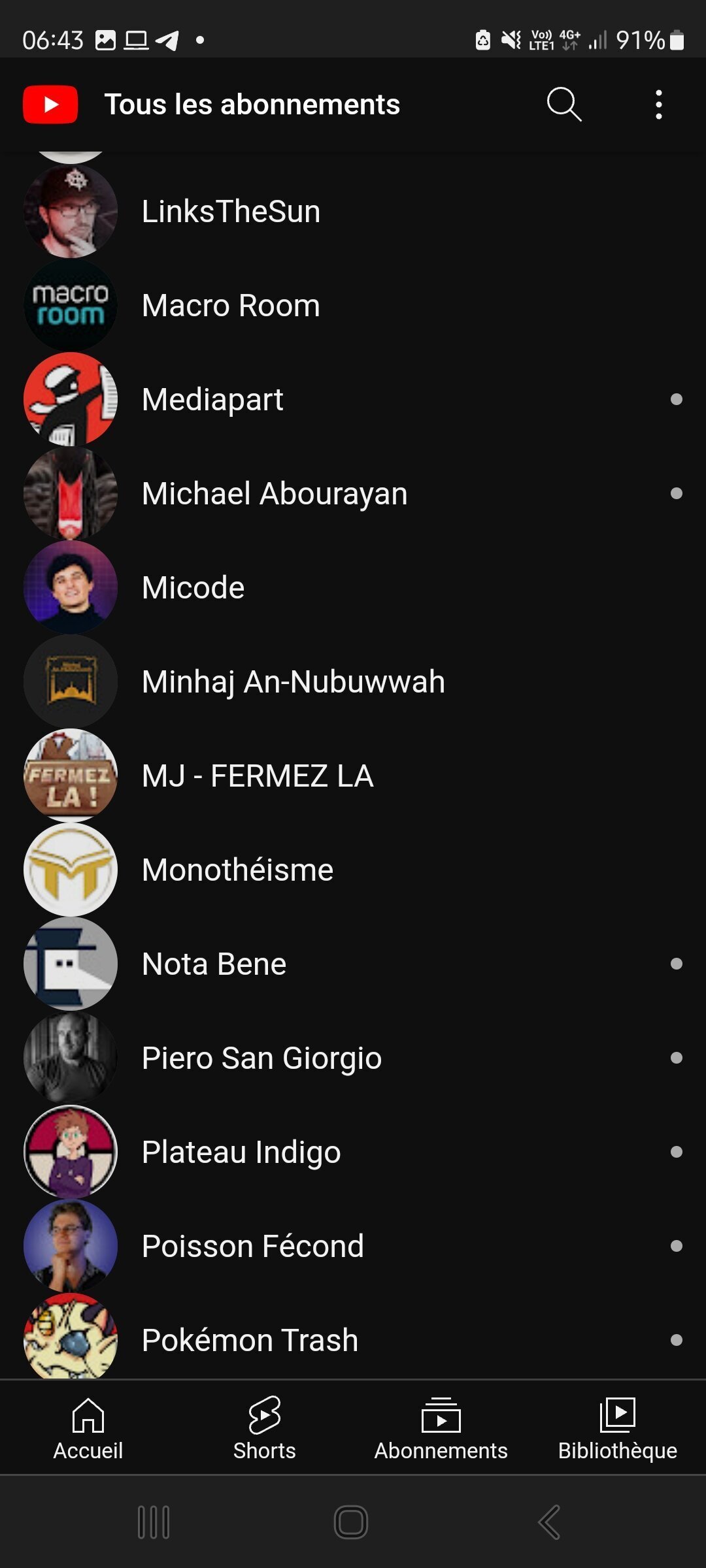
Task: Open the Bibliothèque tab
Action: point(618,1428)
